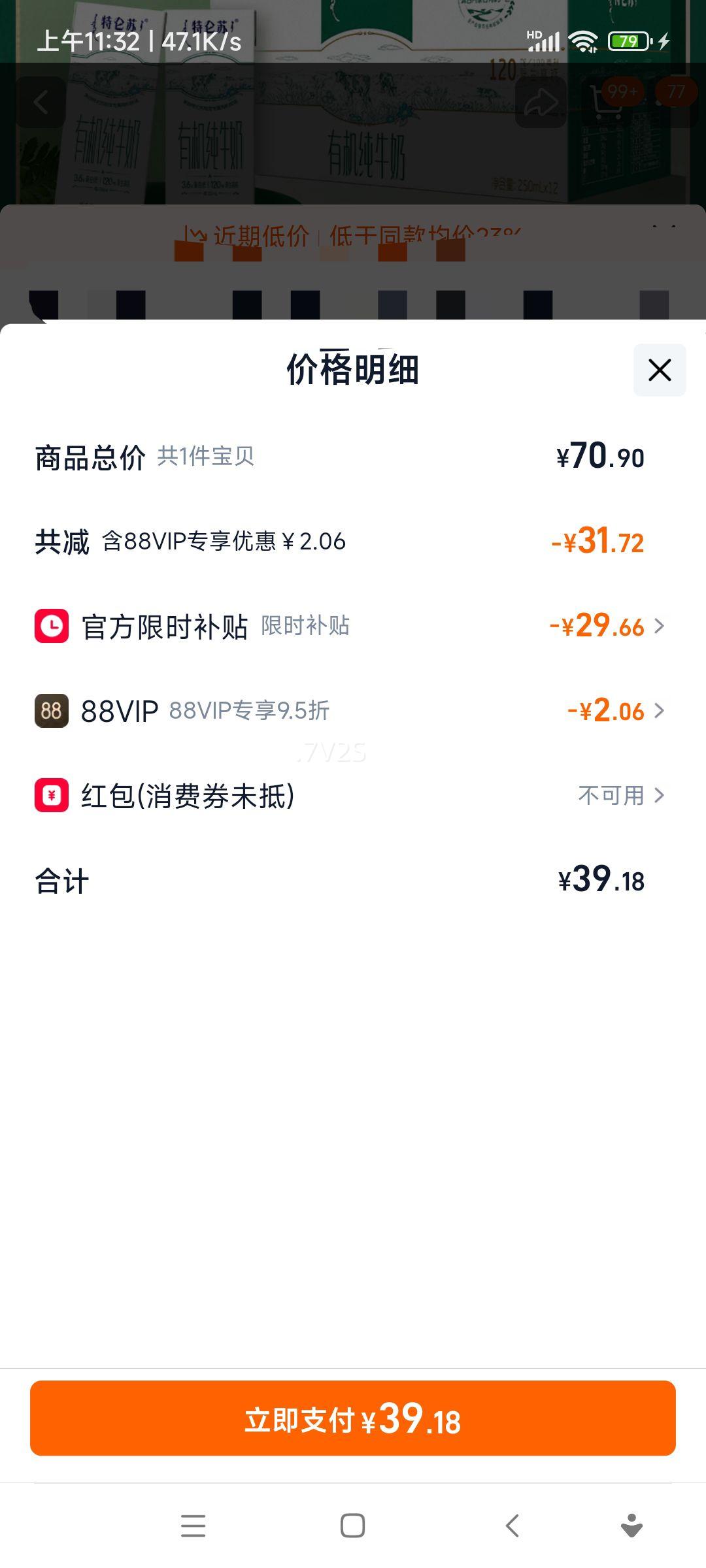
Task: Click the 红包 red envelope icon
Action: click(x=52, y=796)
